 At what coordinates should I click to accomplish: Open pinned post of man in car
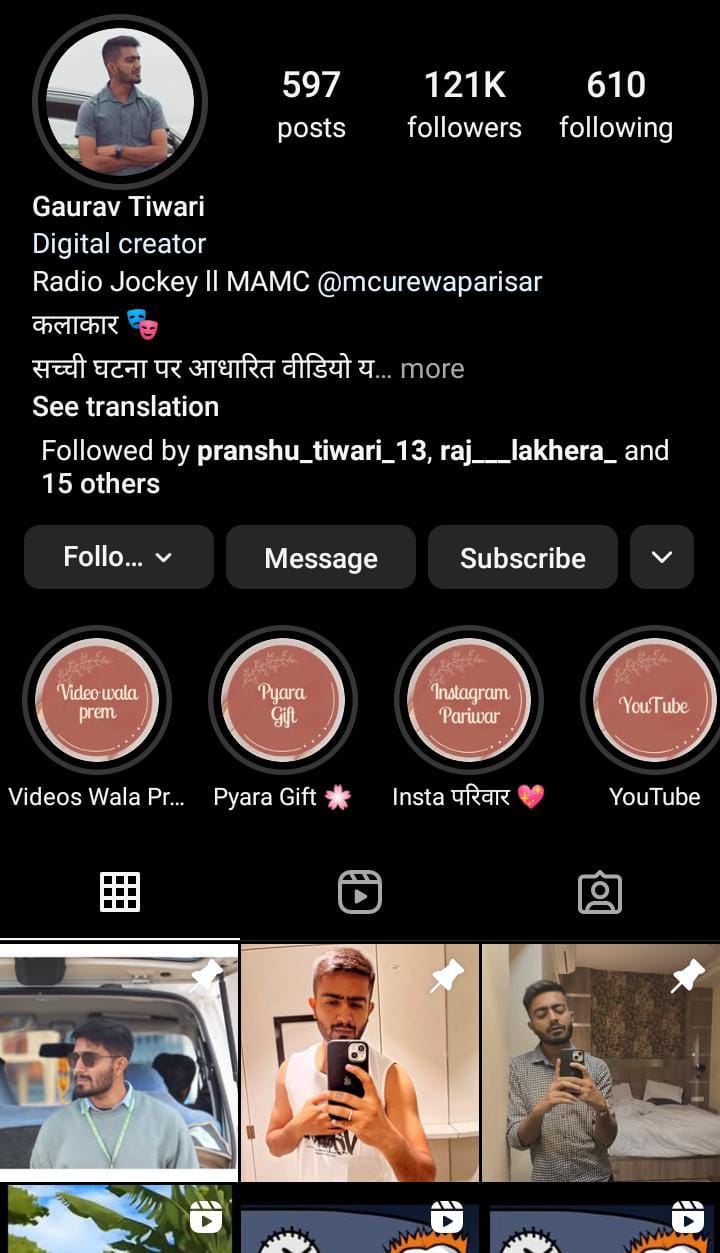[x=118, y=1062]
